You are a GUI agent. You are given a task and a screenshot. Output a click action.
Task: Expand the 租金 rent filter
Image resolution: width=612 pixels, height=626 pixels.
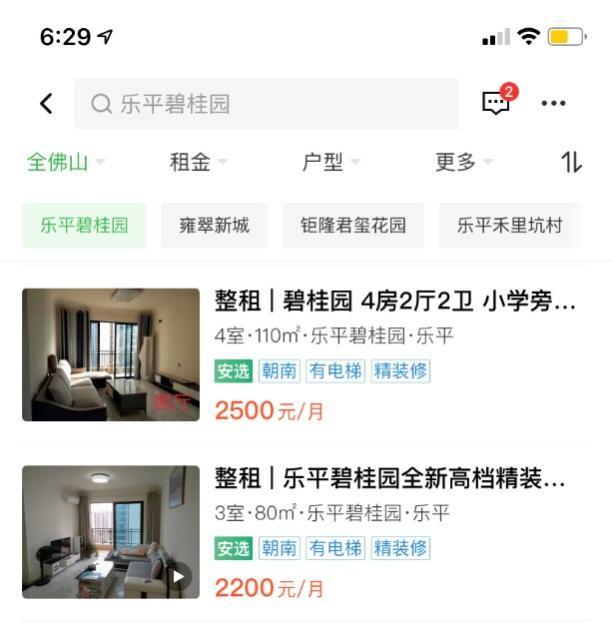coord(198,162)
